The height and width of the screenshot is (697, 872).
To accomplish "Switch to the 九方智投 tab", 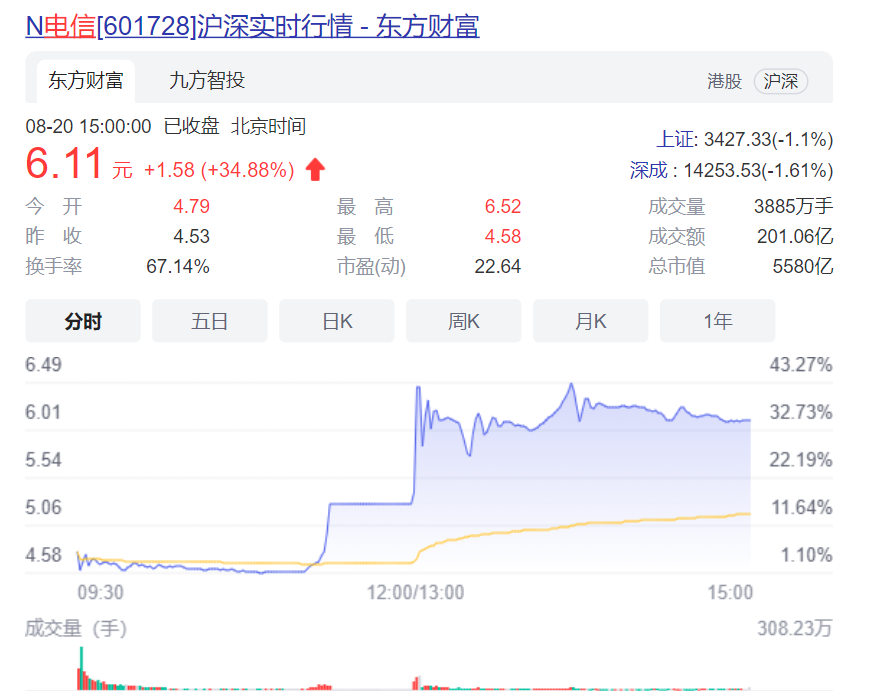I will [x=207, y=81].
